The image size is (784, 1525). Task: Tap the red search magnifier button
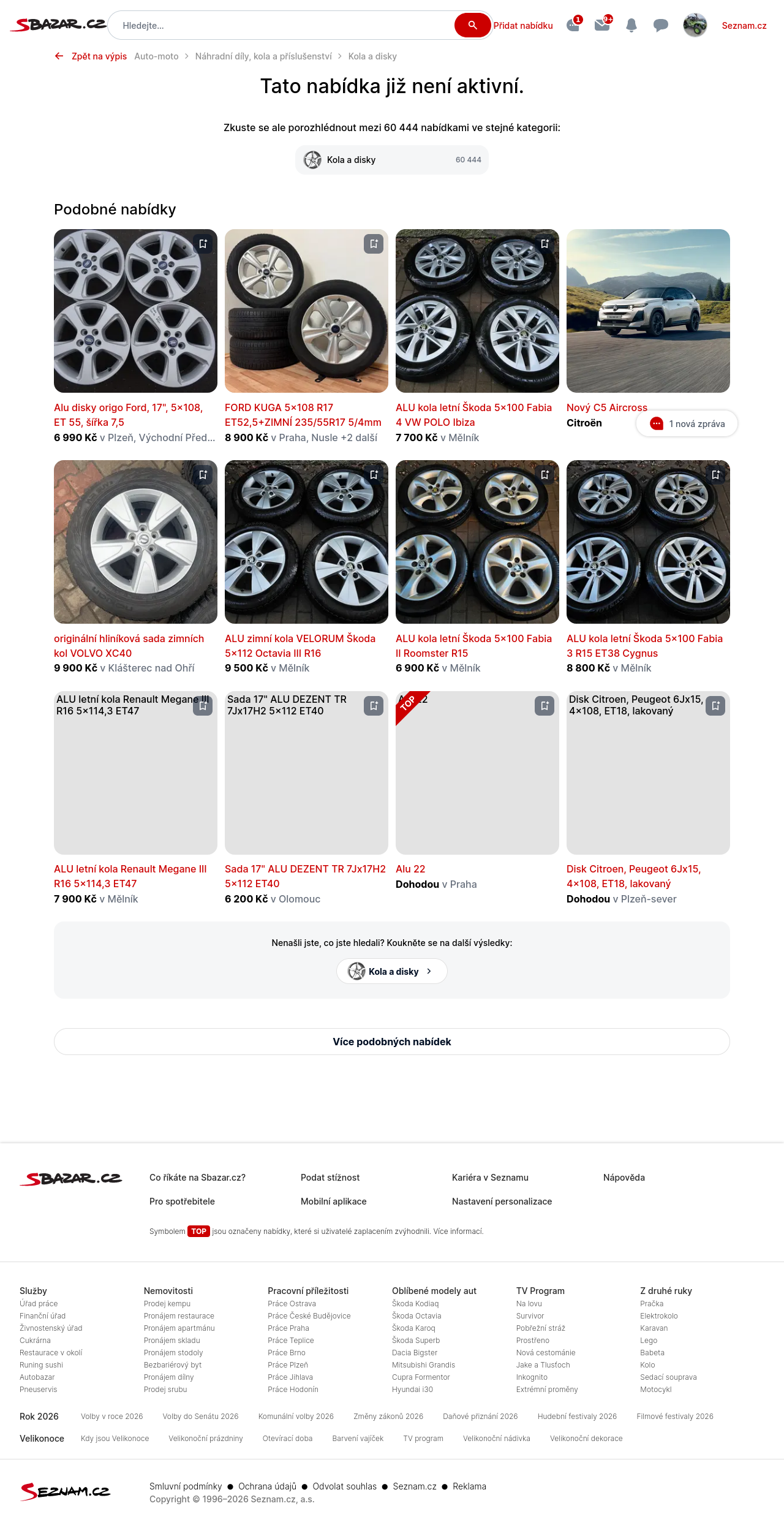coord(472,26)
